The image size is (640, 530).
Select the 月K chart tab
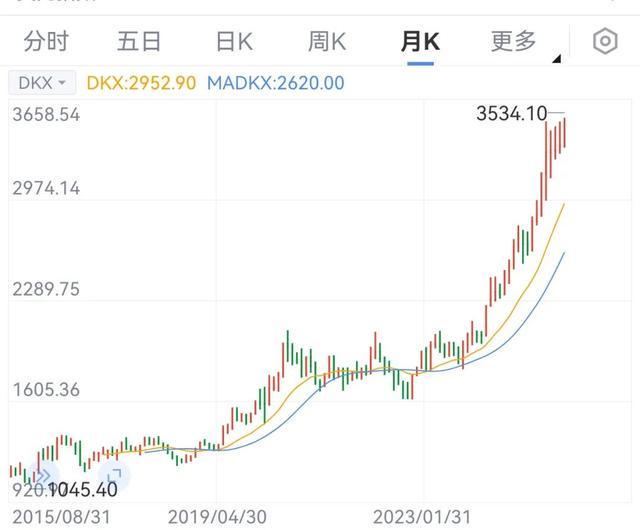pos(419,41)
